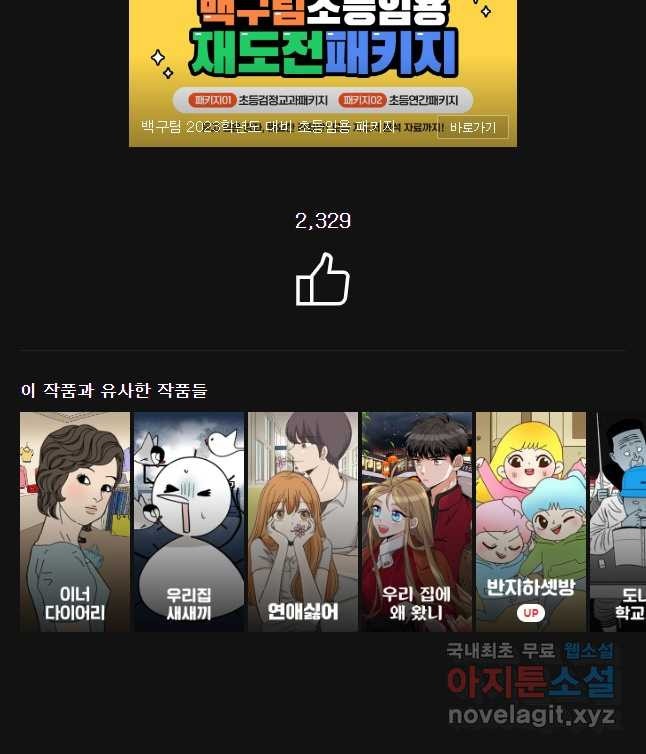The width and height of the screenshot is (646, 754).
Task: Open the 연애싫어 webtoon
Action: point(303,521)
